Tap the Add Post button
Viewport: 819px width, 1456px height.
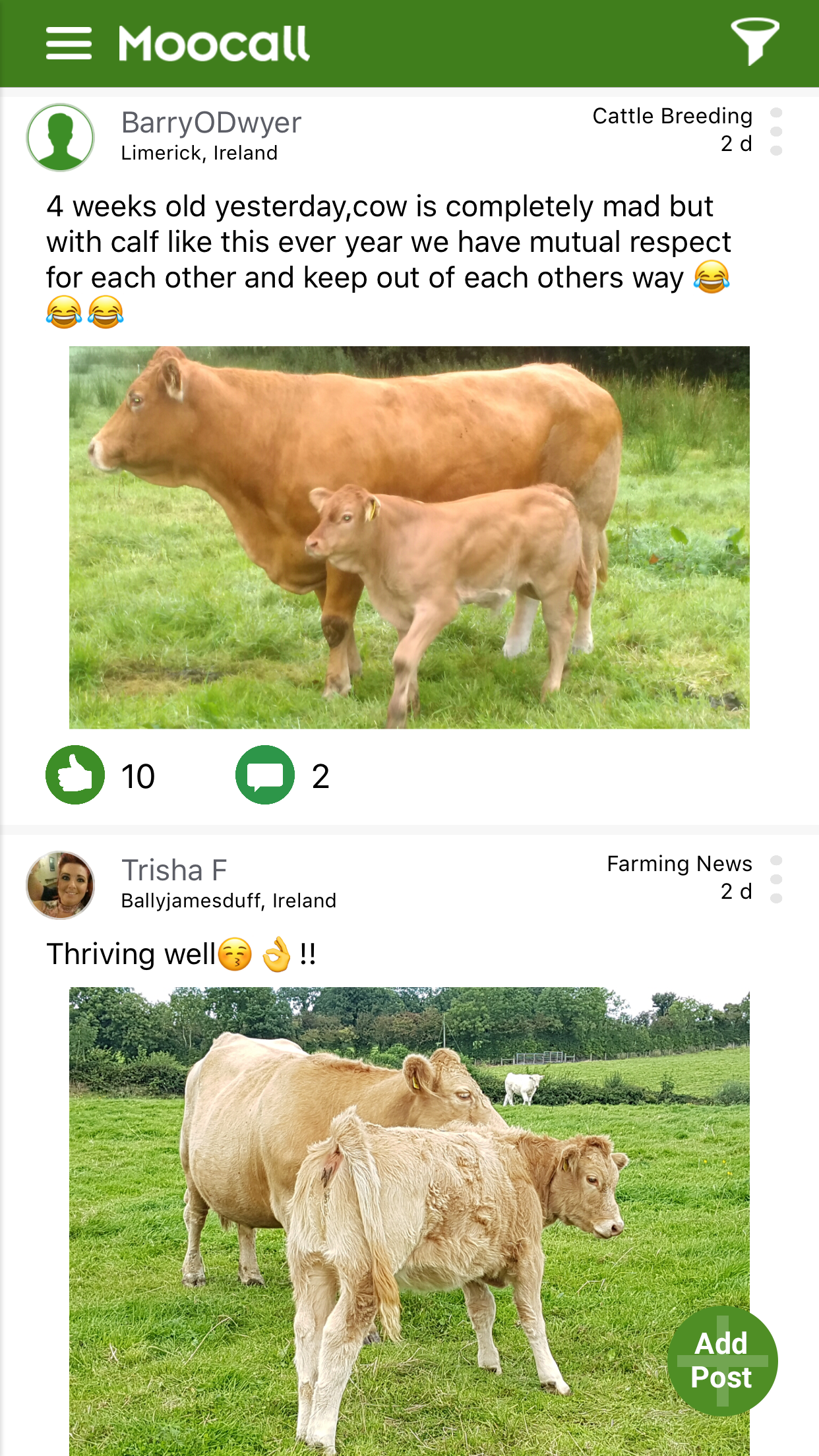click(x=722, y=1360)
